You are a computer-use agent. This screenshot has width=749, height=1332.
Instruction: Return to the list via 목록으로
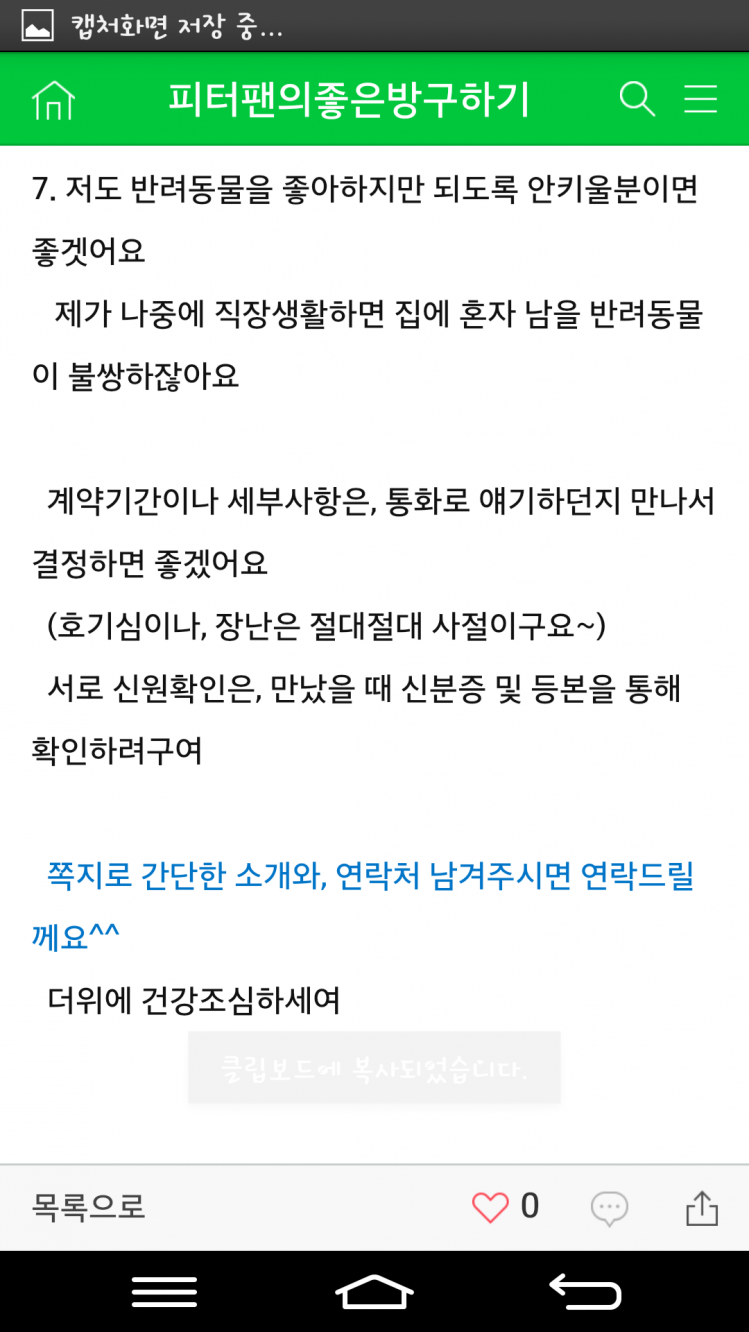coord(88,1207)
